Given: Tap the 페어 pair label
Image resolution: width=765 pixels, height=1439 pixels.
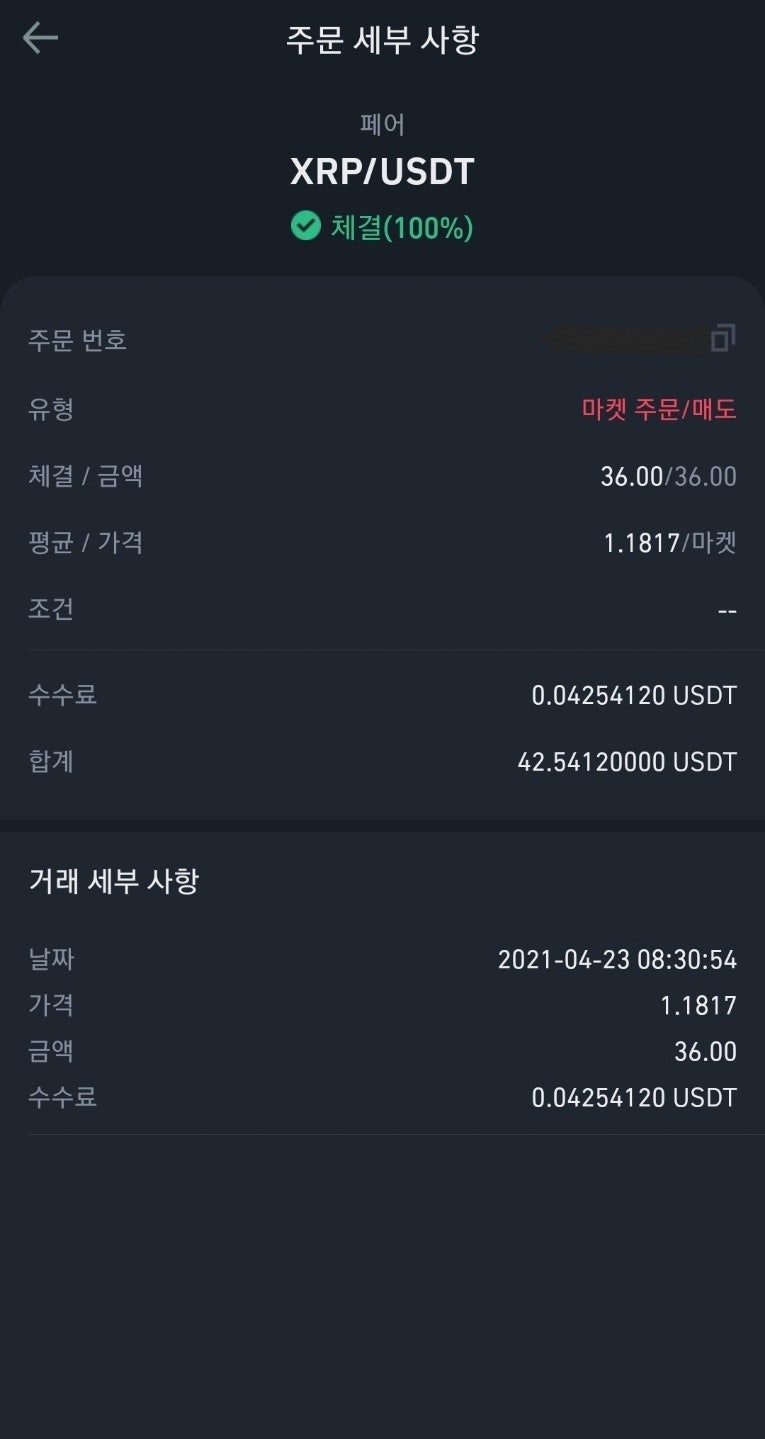Looking at the screenshot, I should click(x=382, y=122).
